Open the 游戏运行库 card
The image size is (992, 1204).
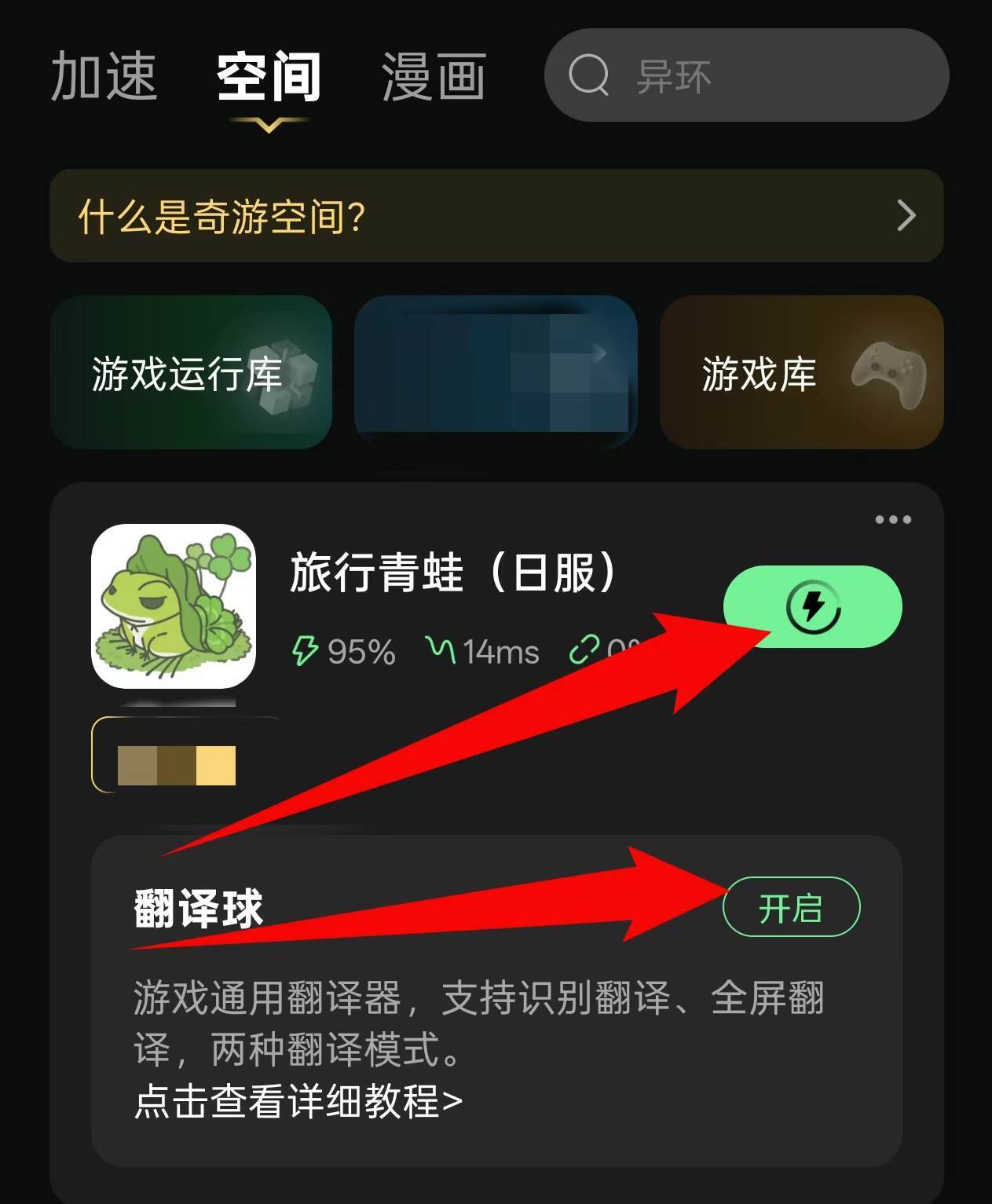[191, 372]
